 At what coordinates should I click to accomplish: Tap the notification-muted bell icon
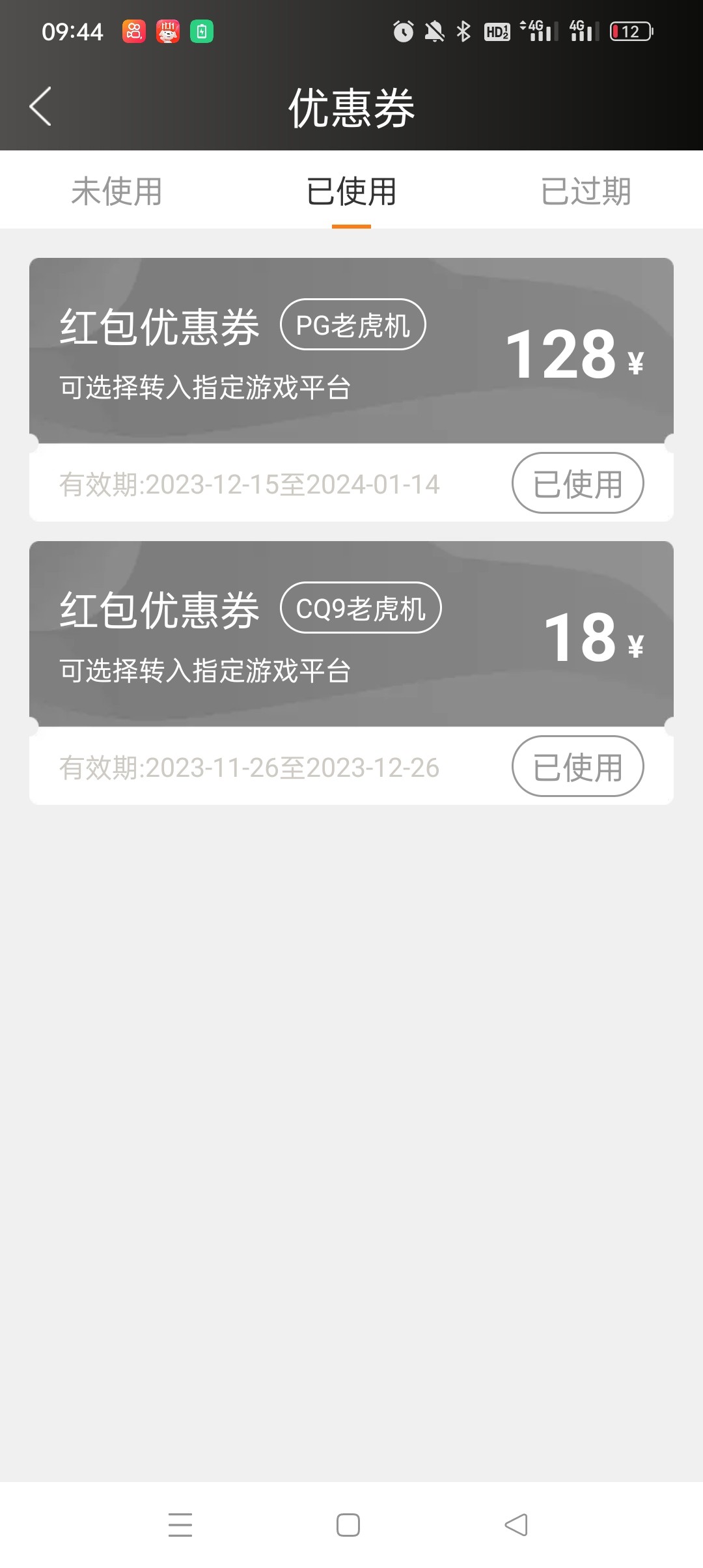point(433,31)
